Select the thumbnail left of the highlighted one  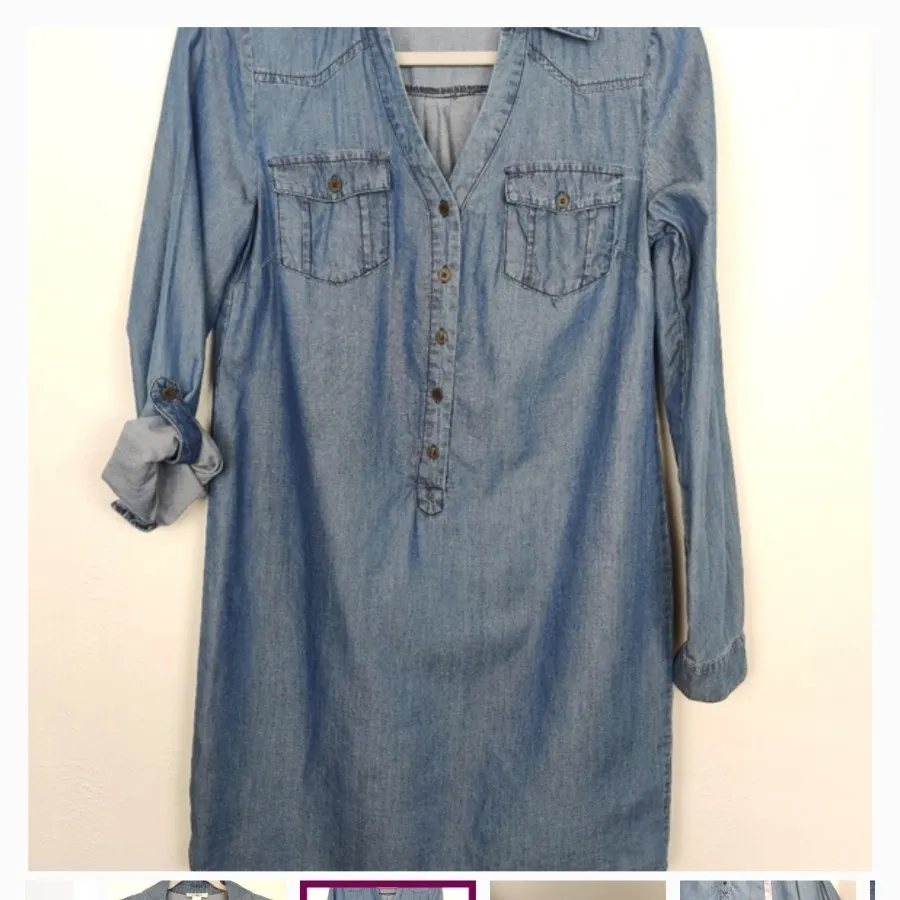coord(196,890)
